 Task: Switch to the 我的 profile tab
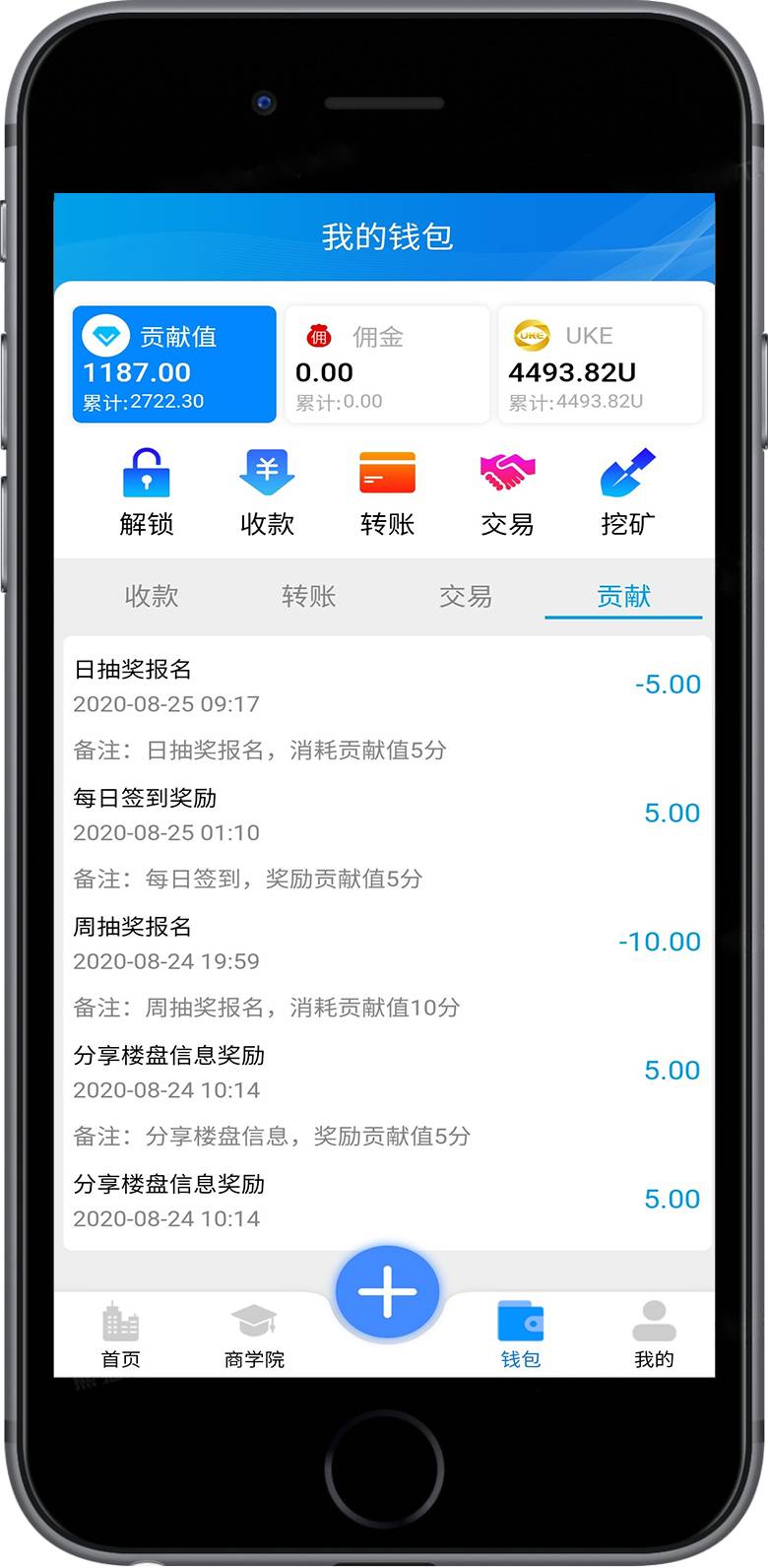(654, 1335)
